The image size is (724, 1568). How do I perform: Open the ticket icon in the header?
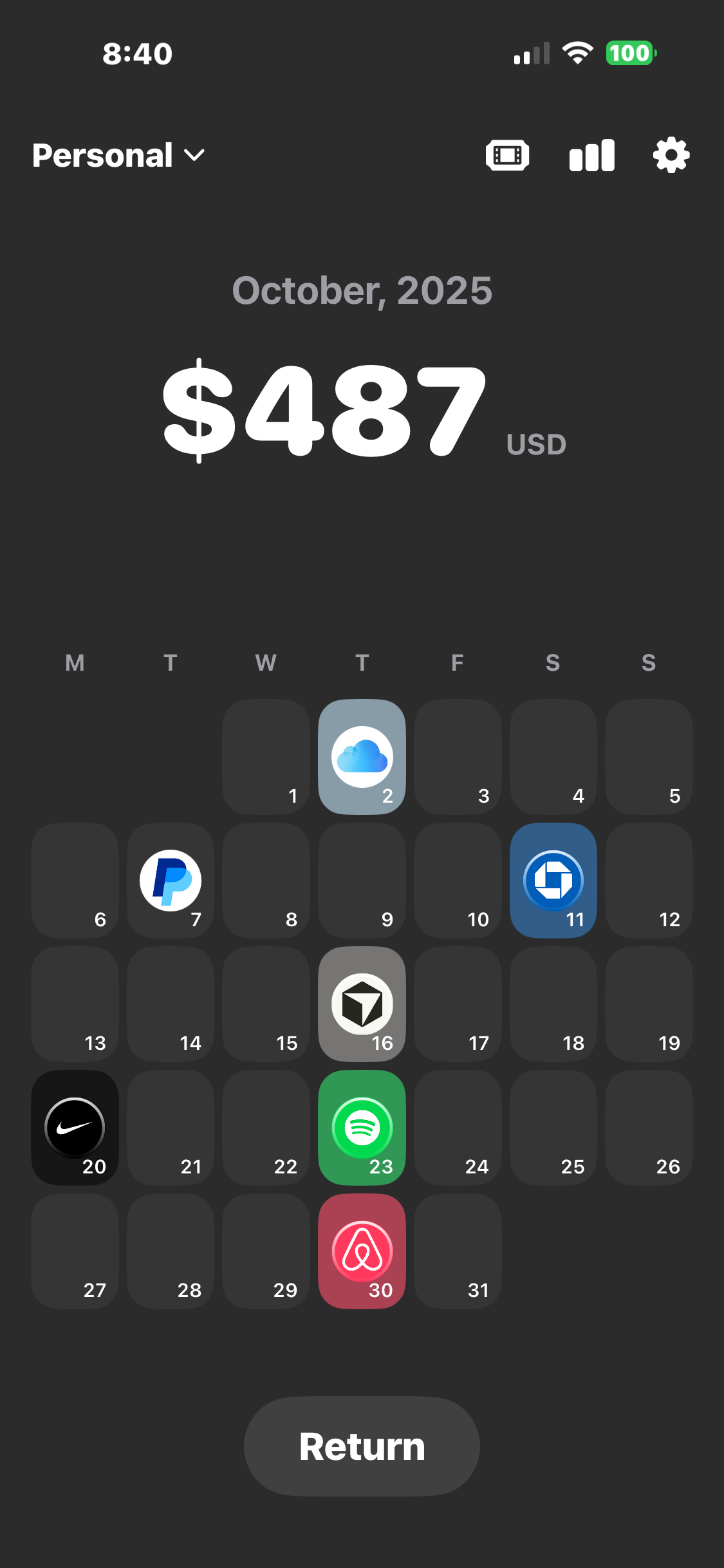pos(507,155)
